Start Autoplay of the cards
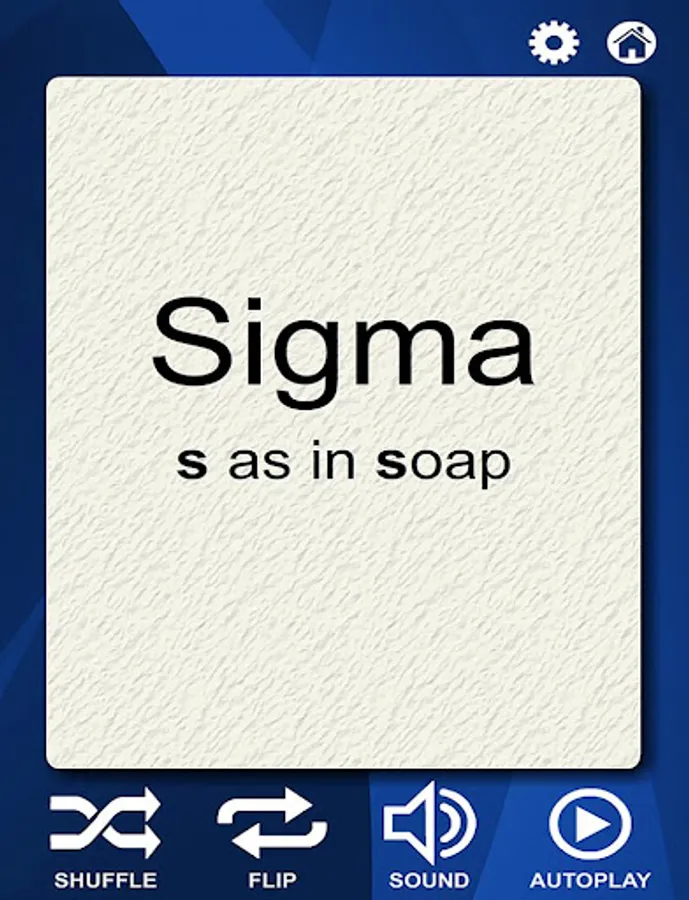The height and width of the screenshot is (900, 689). [x=590, y=836]
